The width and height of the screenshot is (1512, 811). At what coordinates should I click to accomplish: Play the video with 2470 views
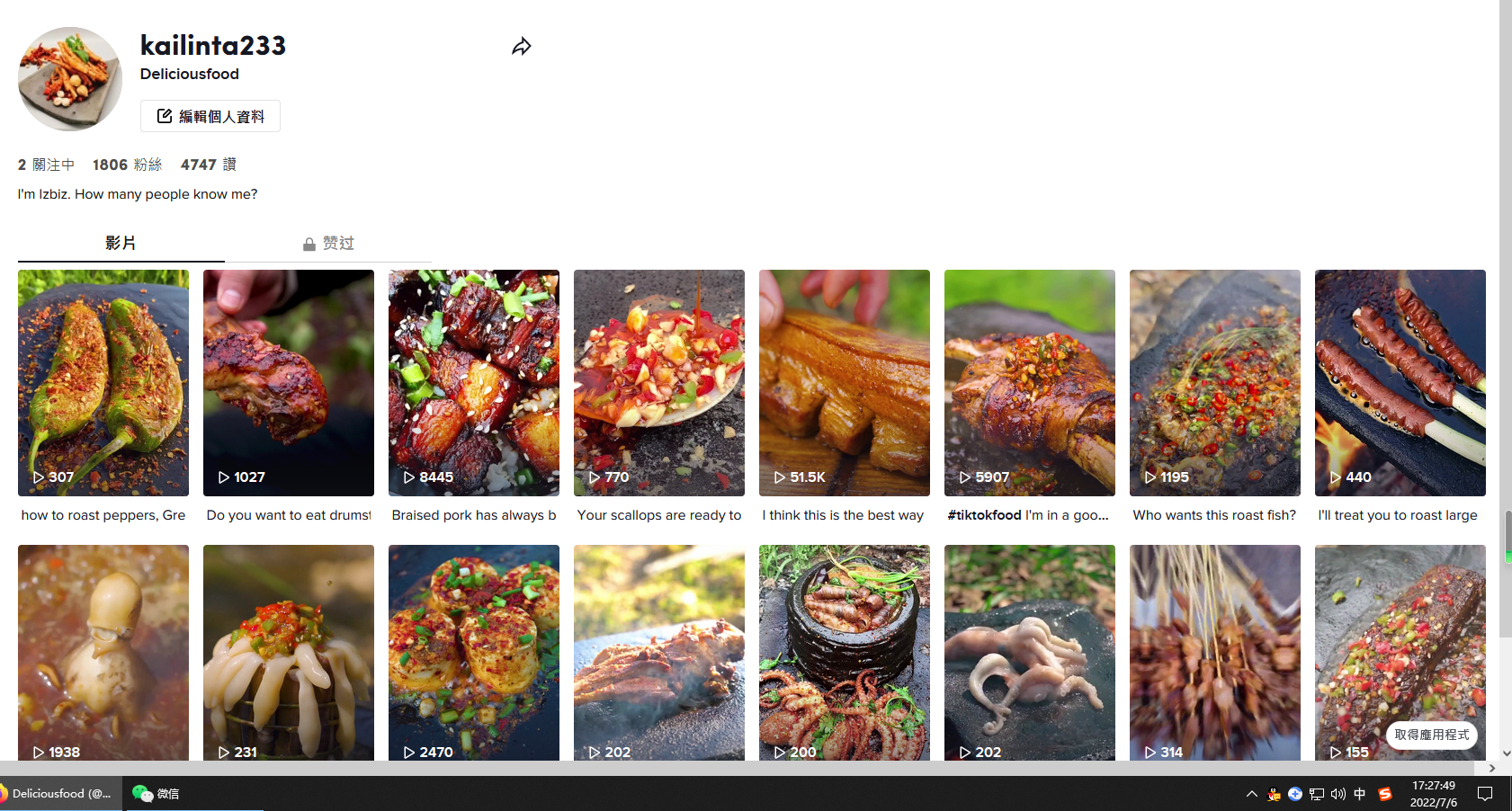474,653
